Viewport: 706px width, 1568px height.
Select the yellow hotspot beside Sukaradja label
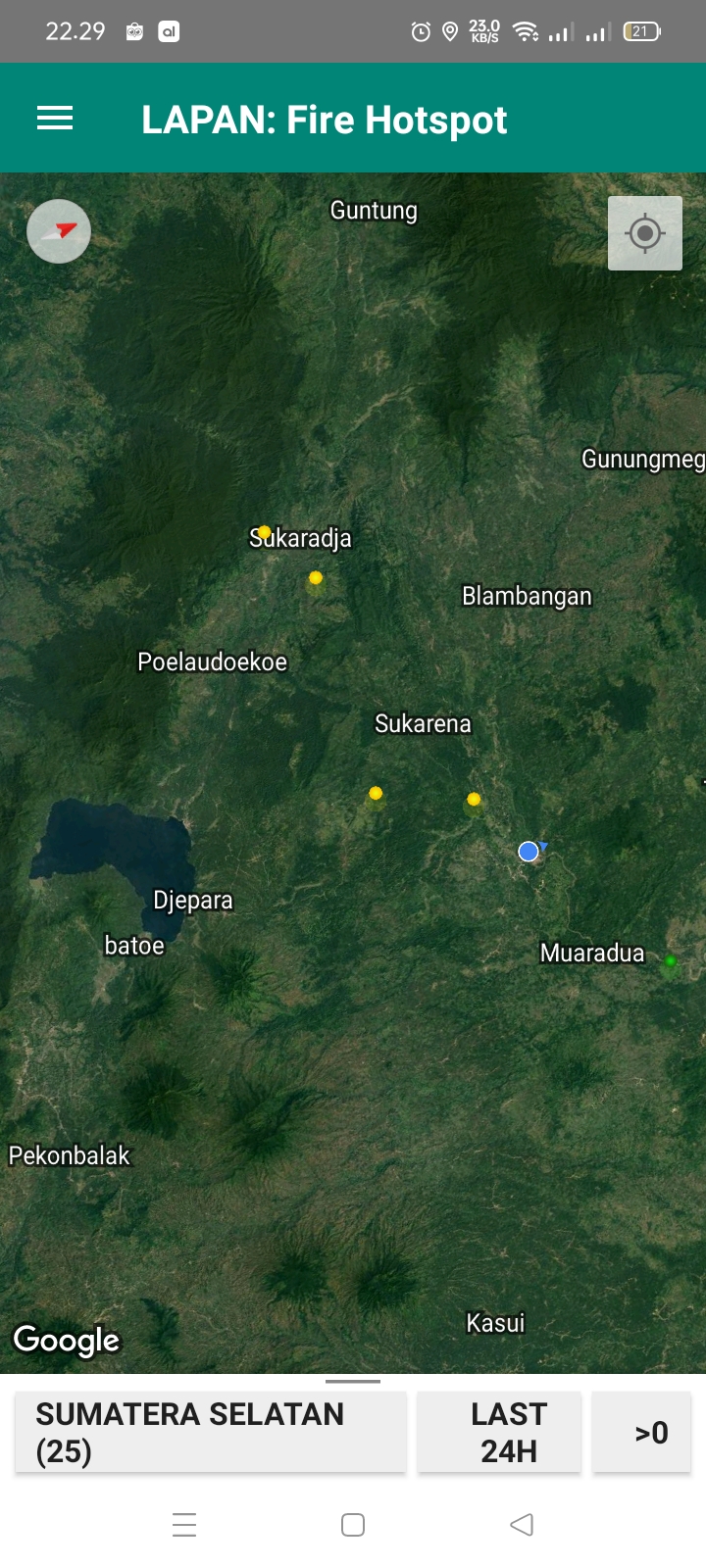(264, 532)
